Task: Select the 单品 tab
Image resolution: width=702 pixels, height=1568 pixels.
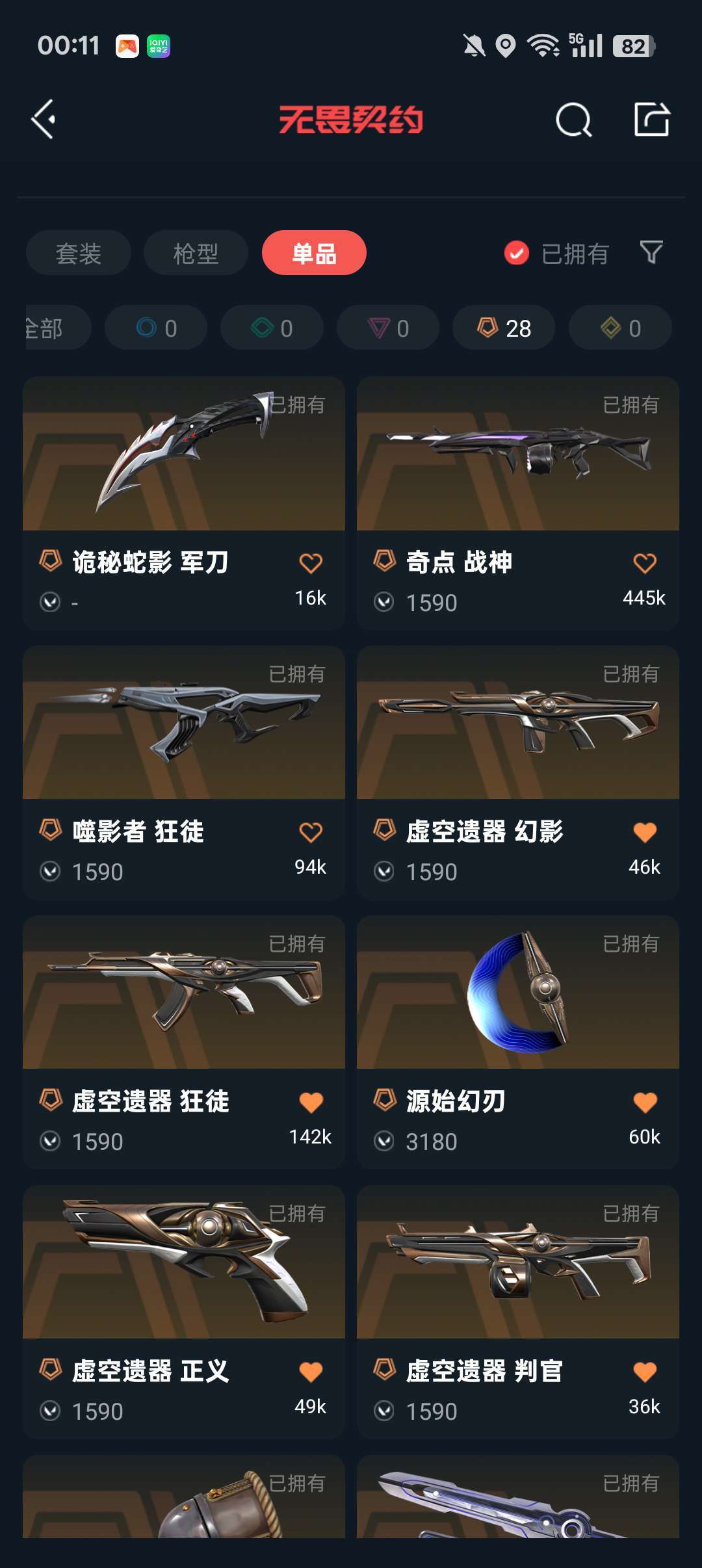Action: [314, 253]
